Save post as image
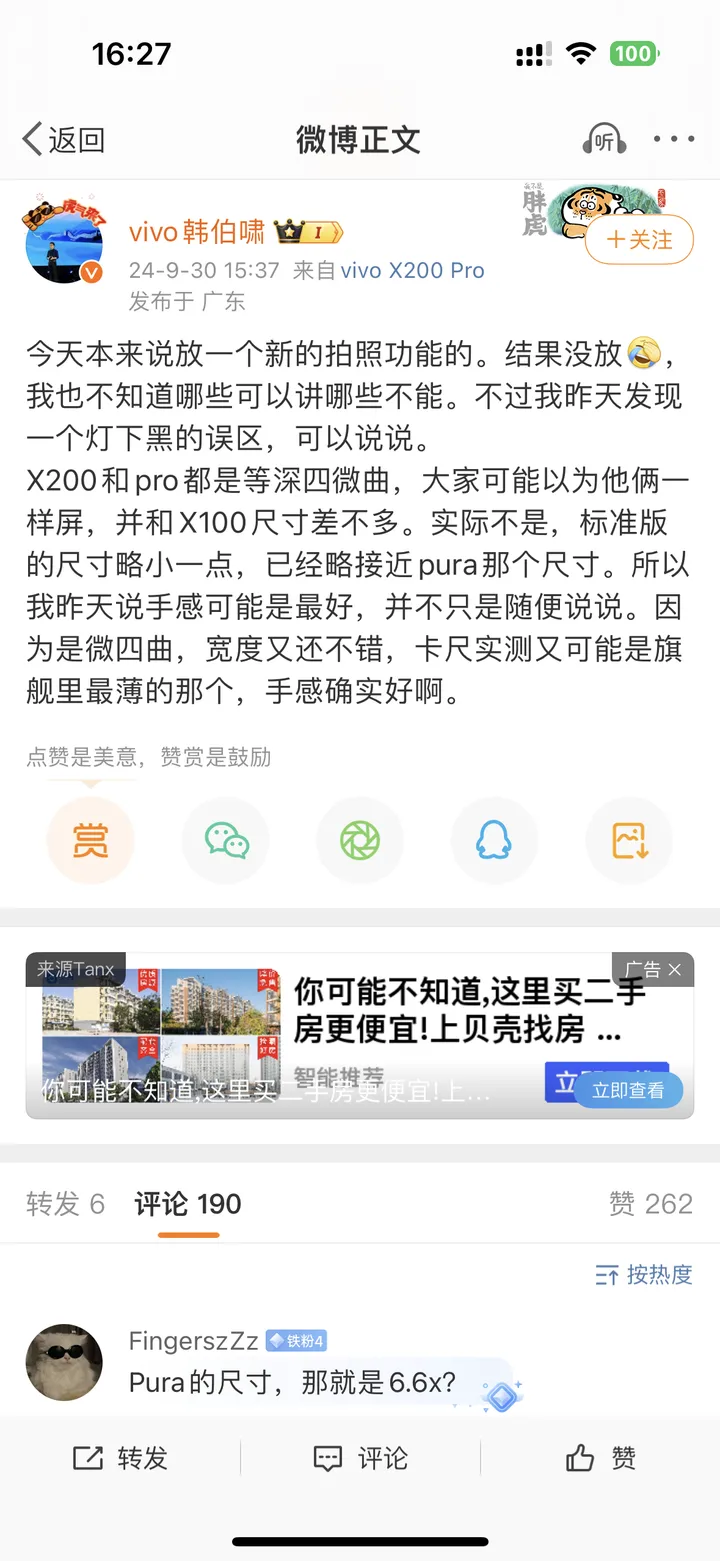This screenshot has height=1561, width=720. (x=629, y=841)
